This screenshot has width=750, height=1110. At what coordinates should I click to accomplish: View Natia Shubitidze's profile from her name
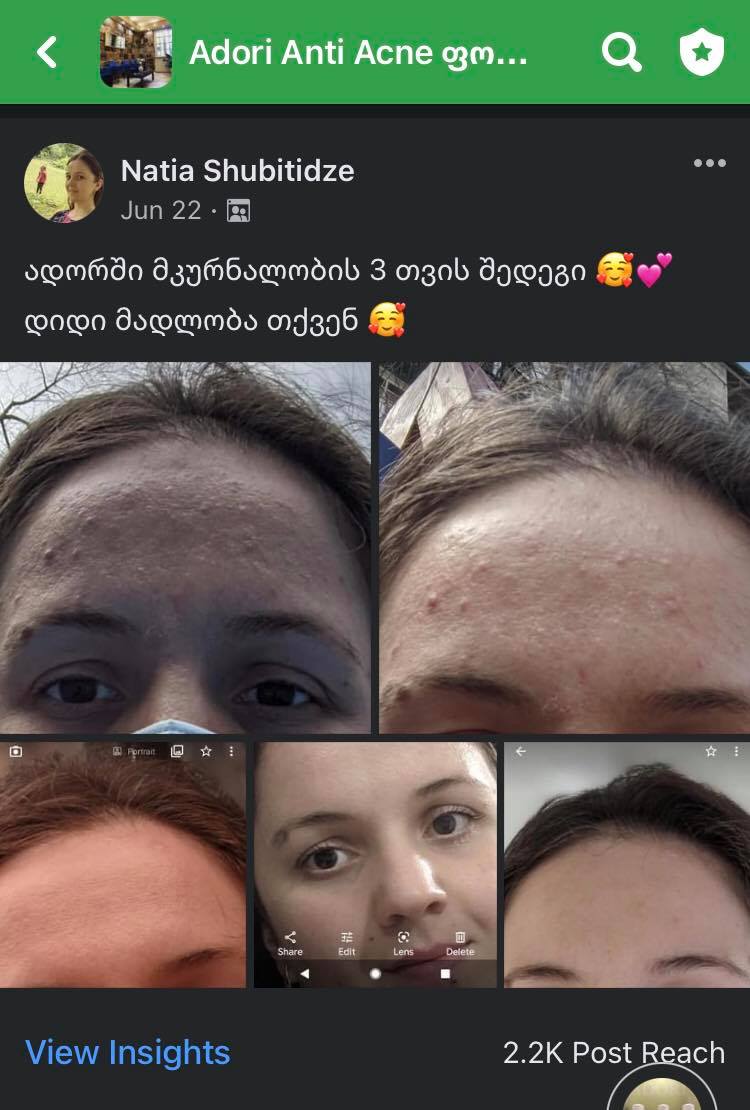pyautogui.click(x=237, y=171)
